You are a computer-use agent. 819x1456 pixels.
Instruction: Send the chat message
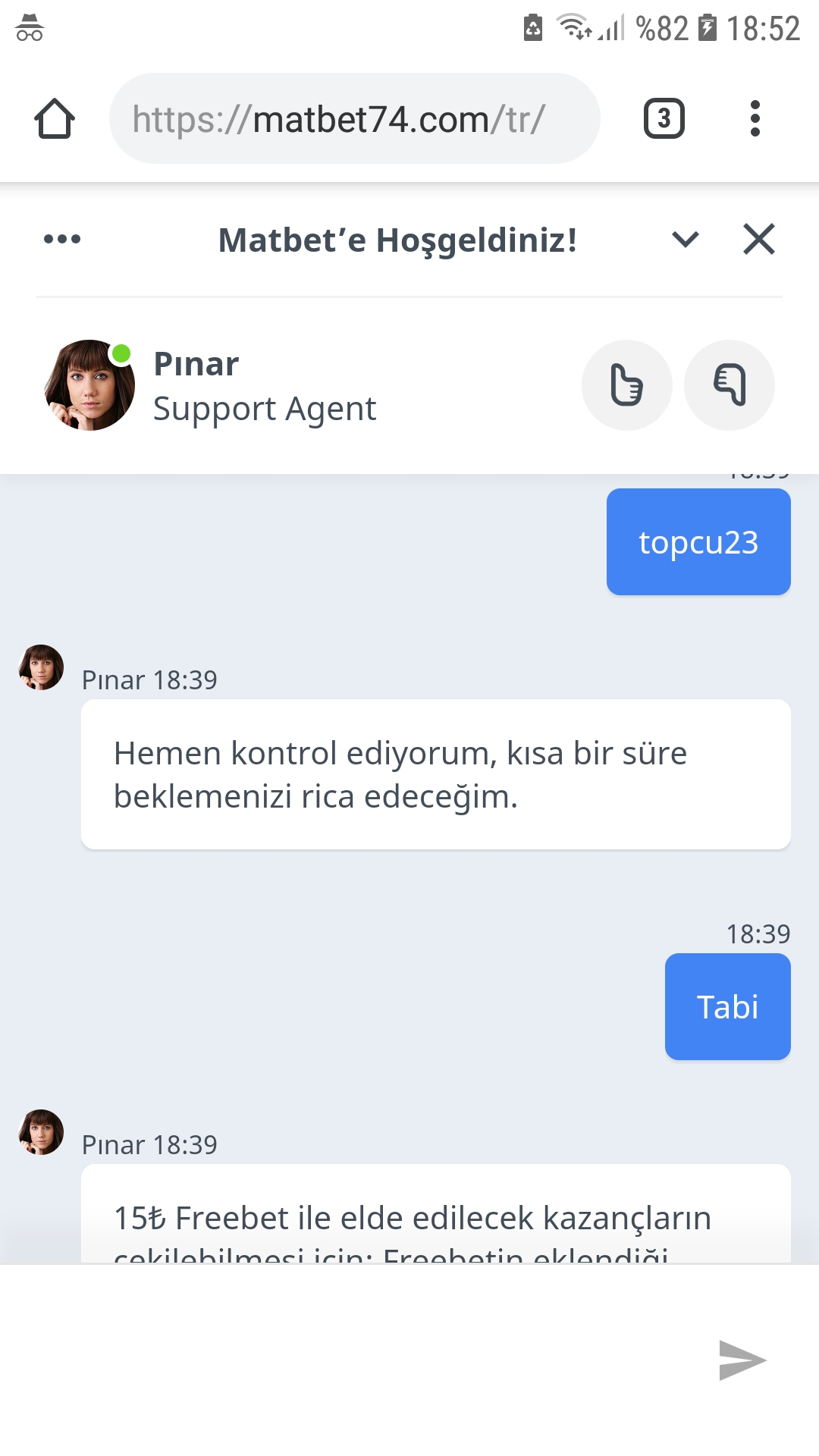[x=742, y=1360]
